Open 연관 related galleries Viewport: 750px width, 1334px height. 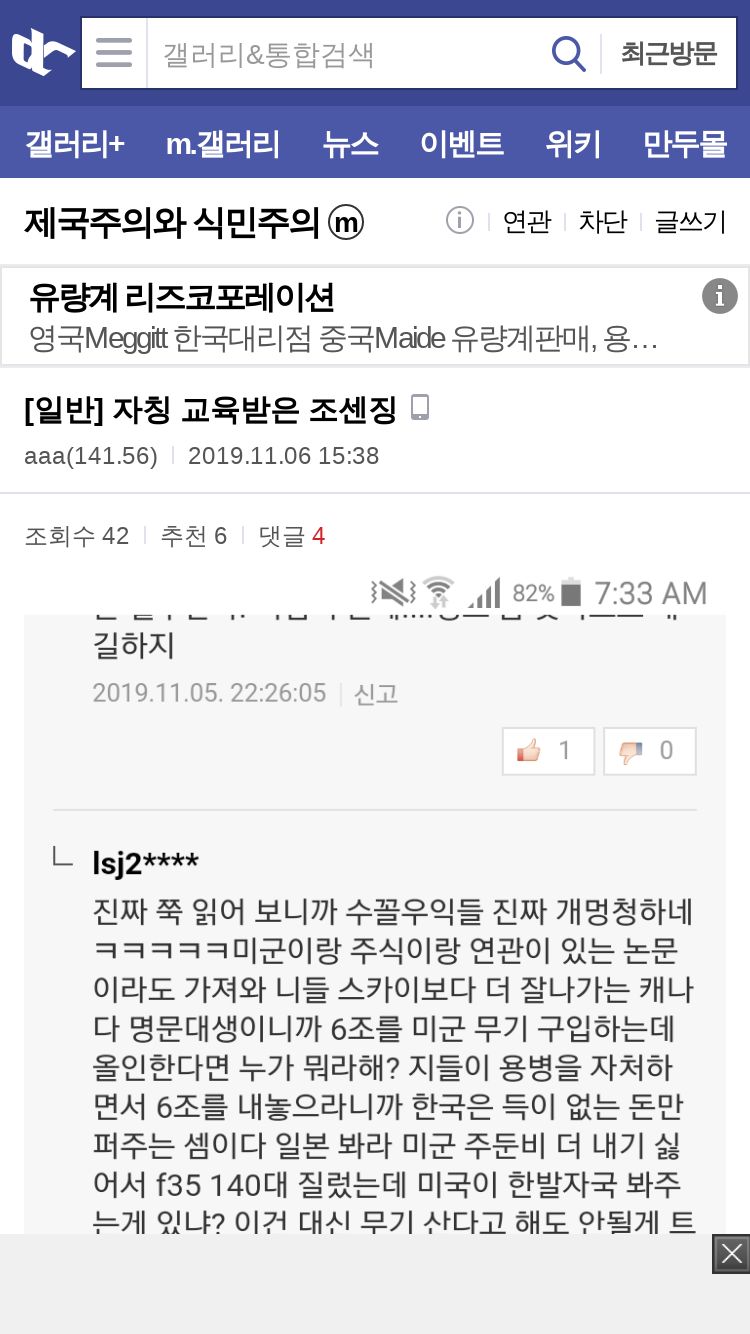tap(526, 221)
